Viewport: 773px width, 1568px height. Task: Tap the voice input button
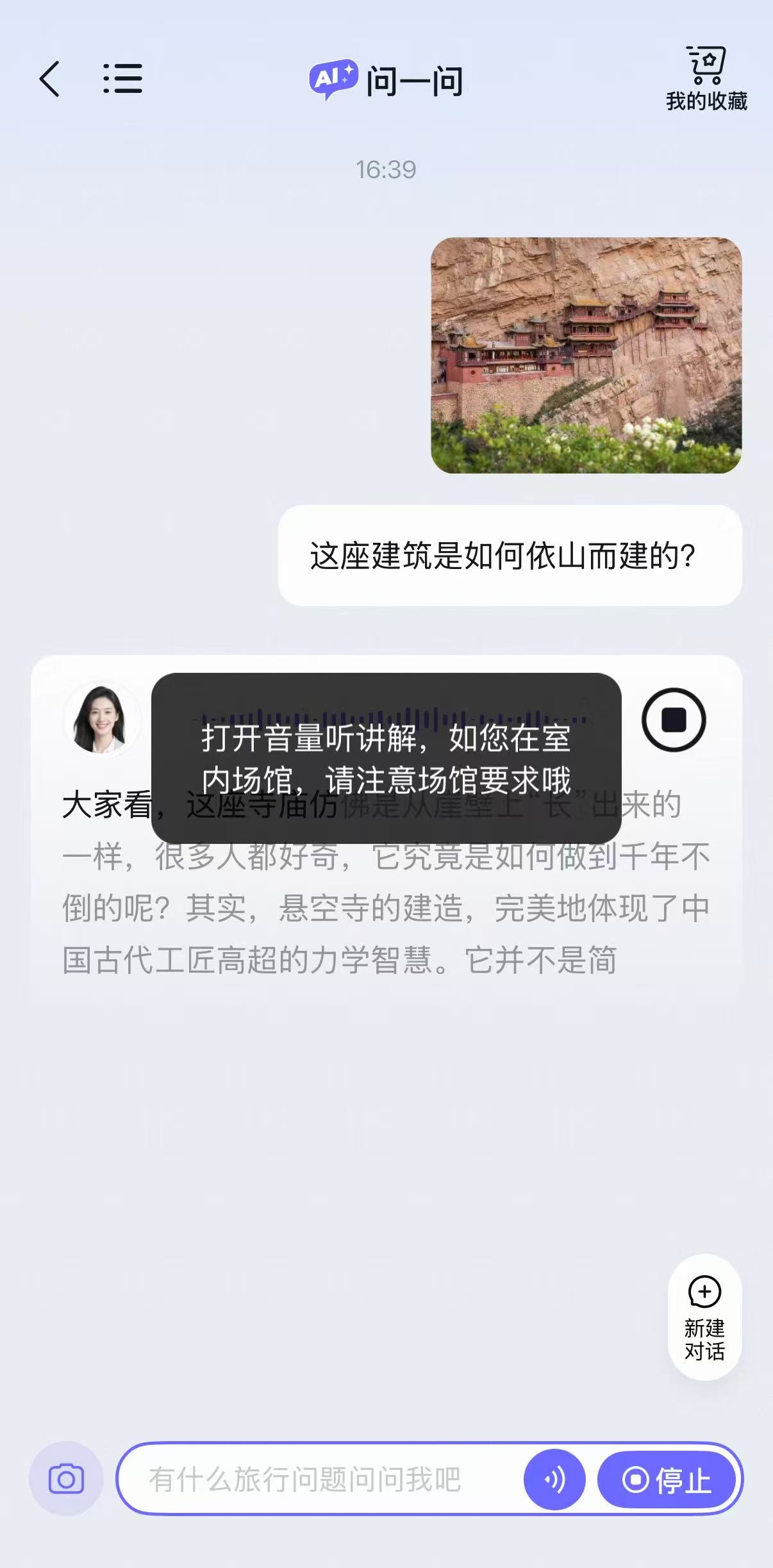click(554, 1479)
